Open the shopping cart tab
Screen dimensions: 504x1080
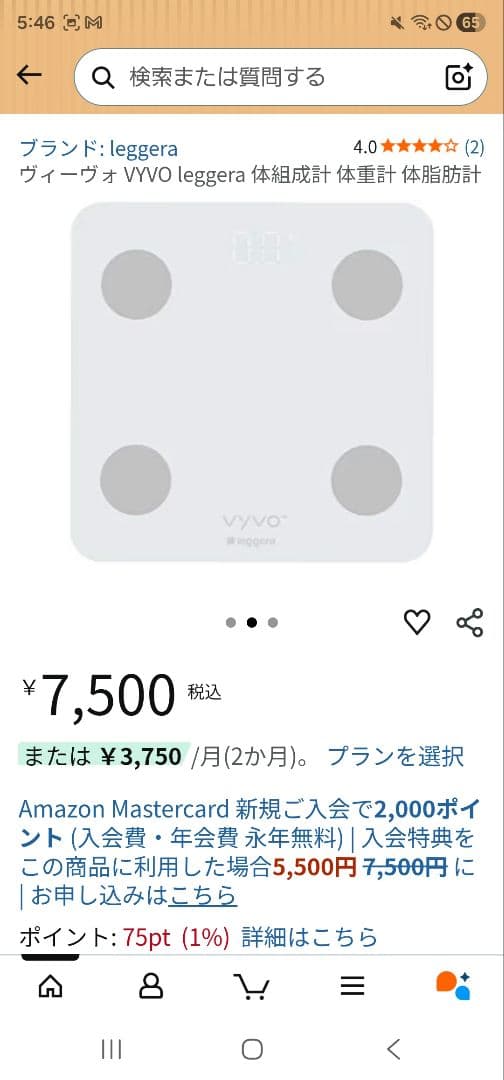[251, 986]
